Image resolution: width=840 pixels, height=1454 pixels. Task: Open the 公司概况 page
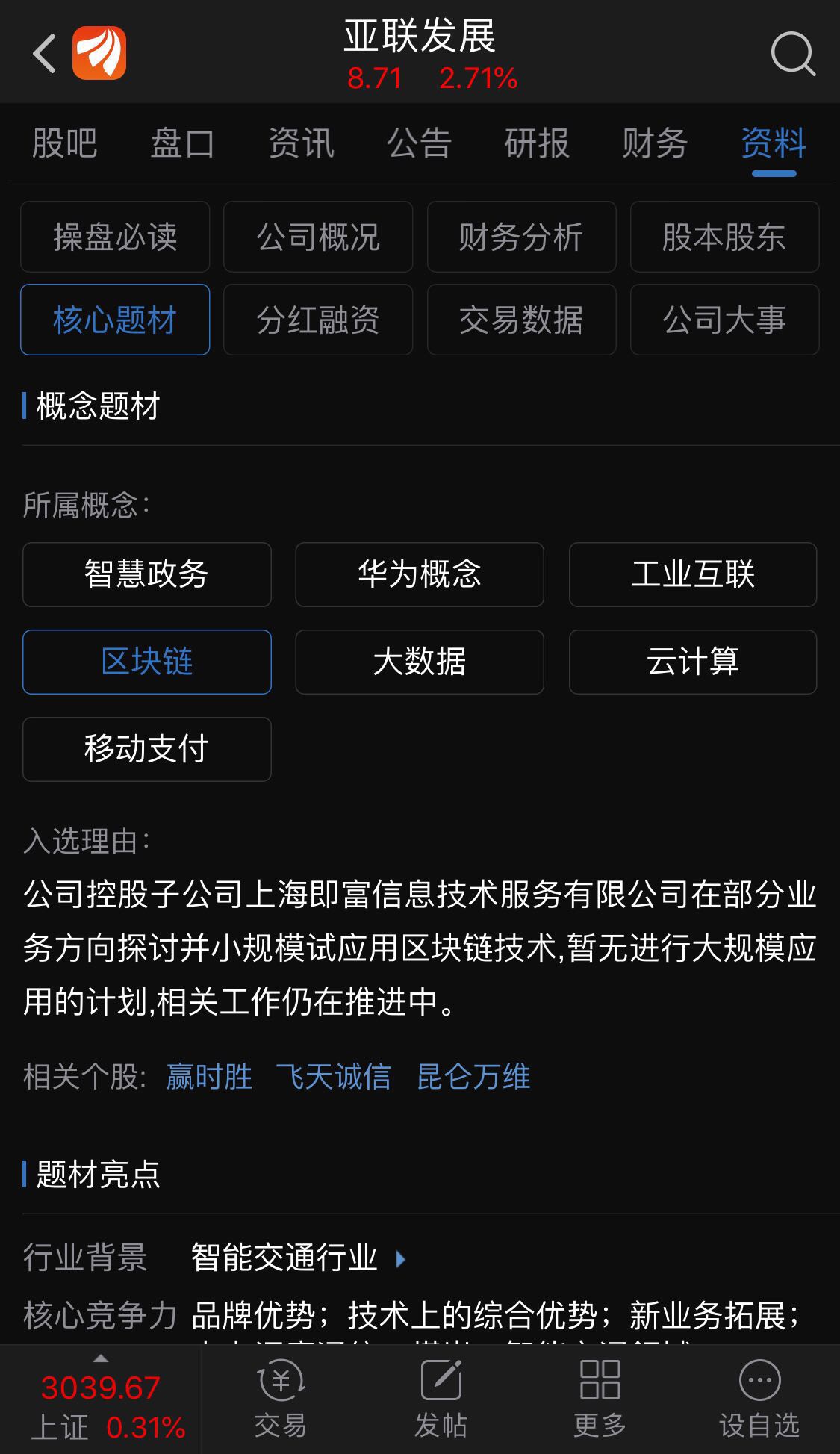pyautogui.click(x=317, y=237)
